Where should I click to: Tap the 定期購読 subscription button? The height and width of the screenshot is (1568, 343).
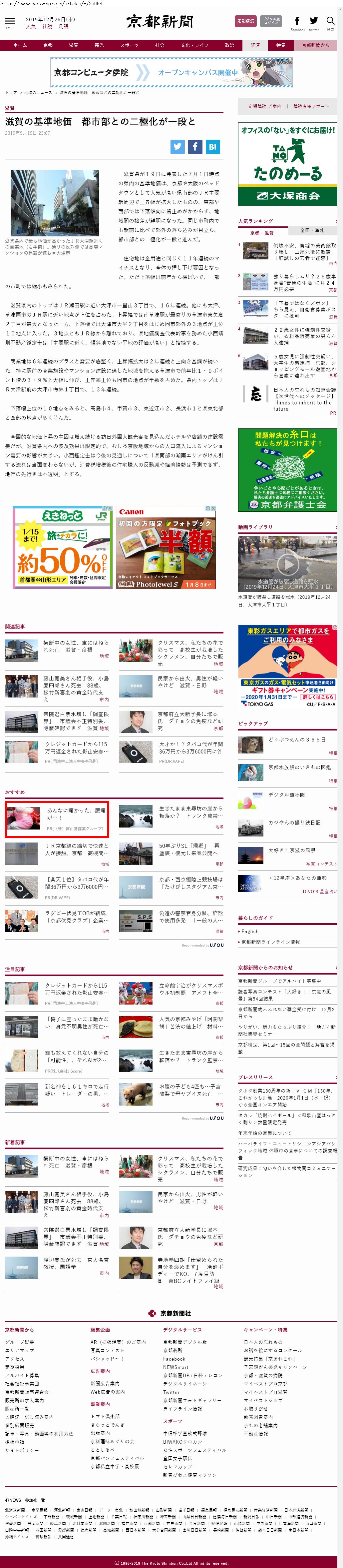(245, 21)
